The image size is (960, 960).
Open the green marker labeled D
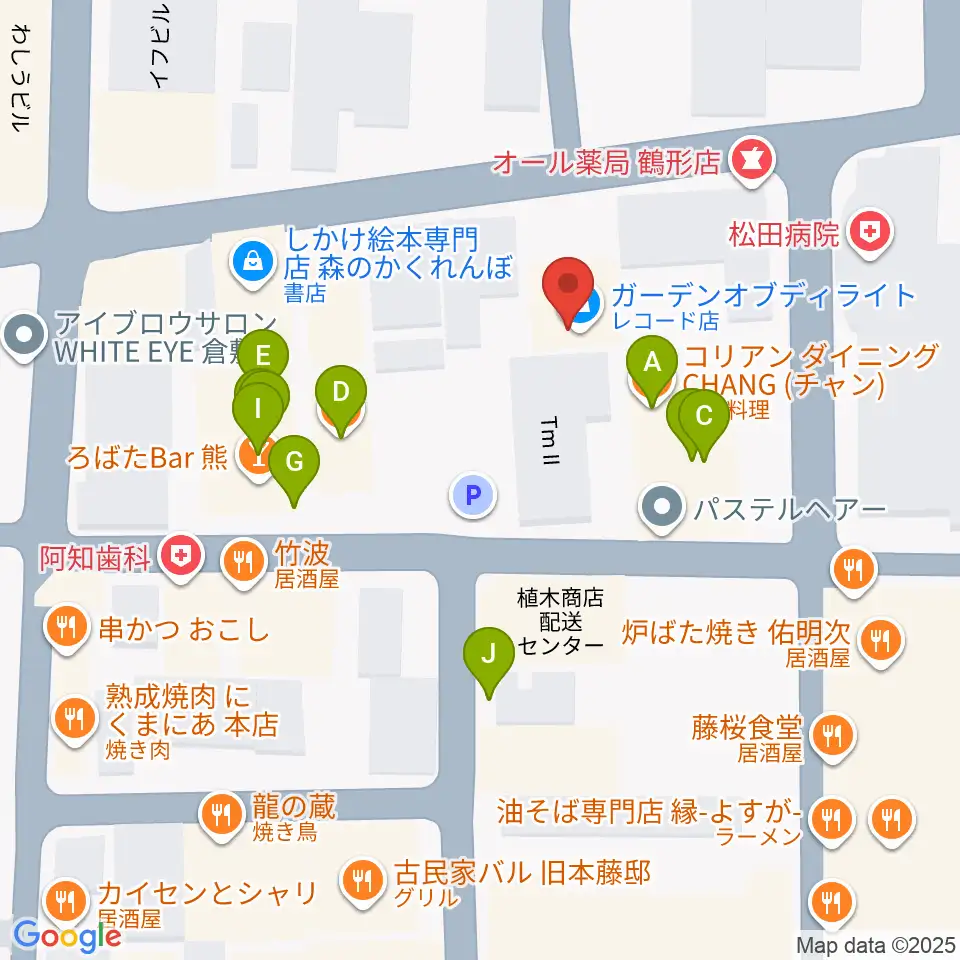[341, 393]
